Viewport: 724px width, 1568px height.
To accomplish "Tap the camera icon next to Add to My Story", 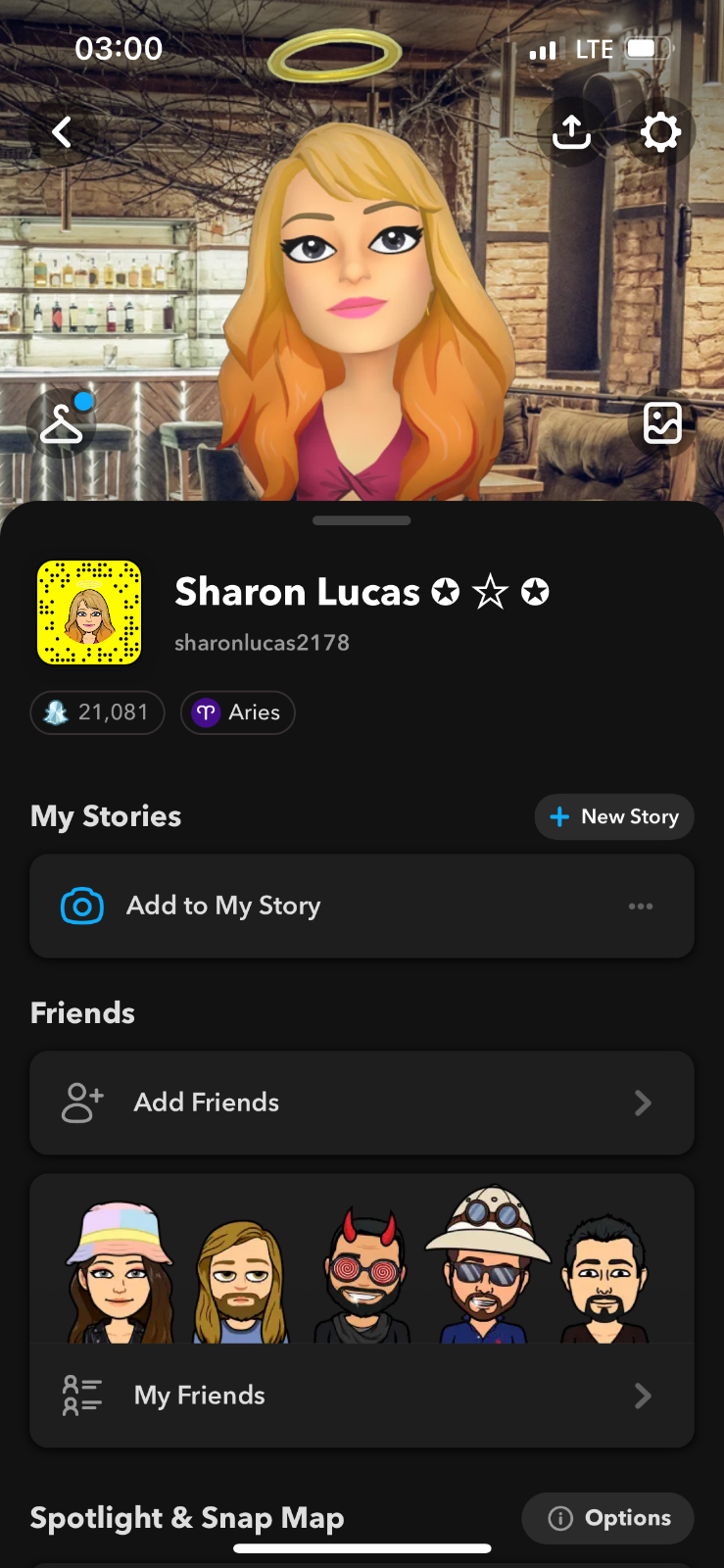I will pos(82,906).
